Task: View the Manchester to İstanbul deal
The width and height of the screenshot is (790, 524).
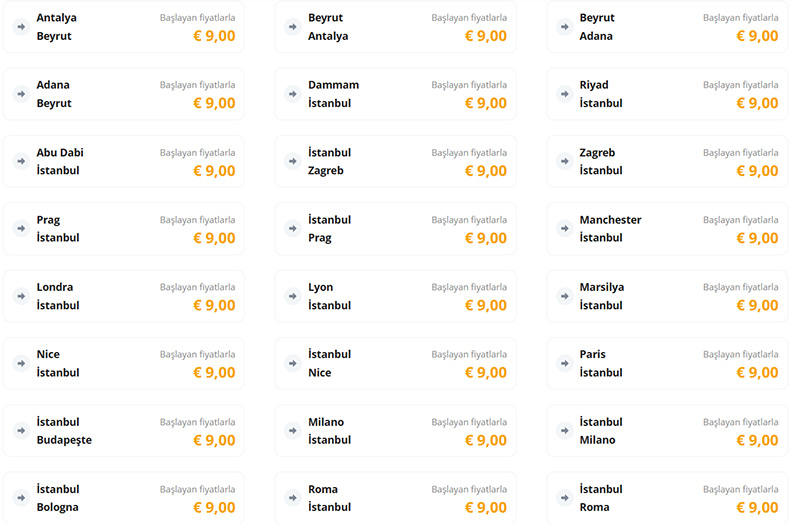Action: [667, 229]
